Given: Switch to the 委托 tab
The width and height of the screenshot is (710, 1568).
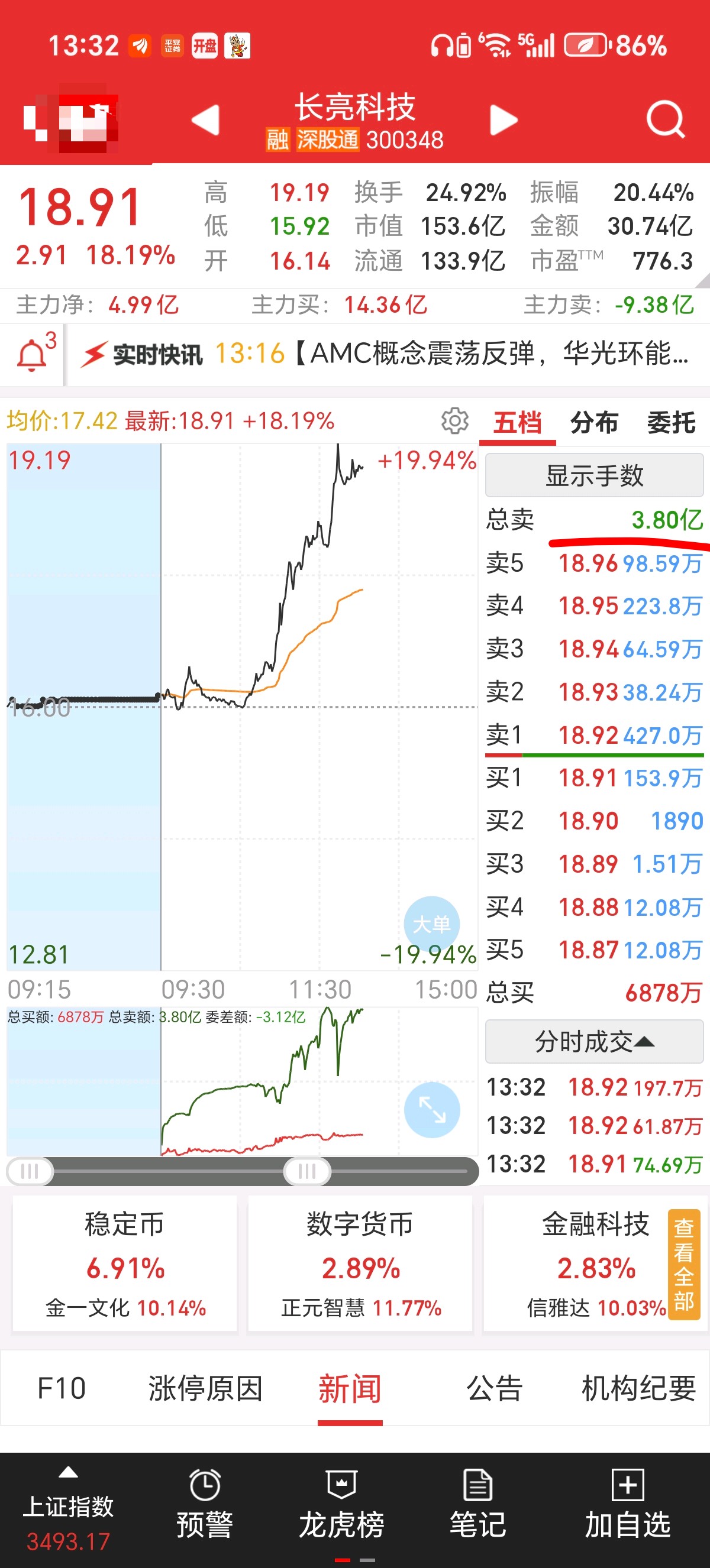Looking at the screenshot, I should coord(671,422).
